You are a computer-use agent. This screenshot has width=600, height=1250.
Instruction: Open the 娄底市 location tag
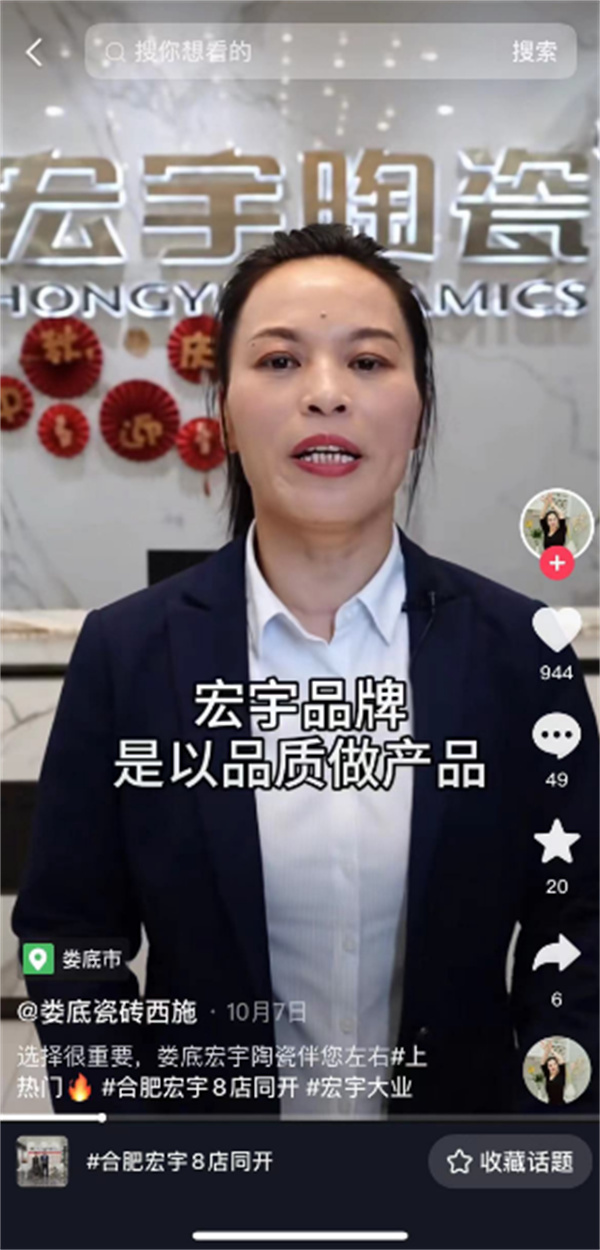pos(73,961)
